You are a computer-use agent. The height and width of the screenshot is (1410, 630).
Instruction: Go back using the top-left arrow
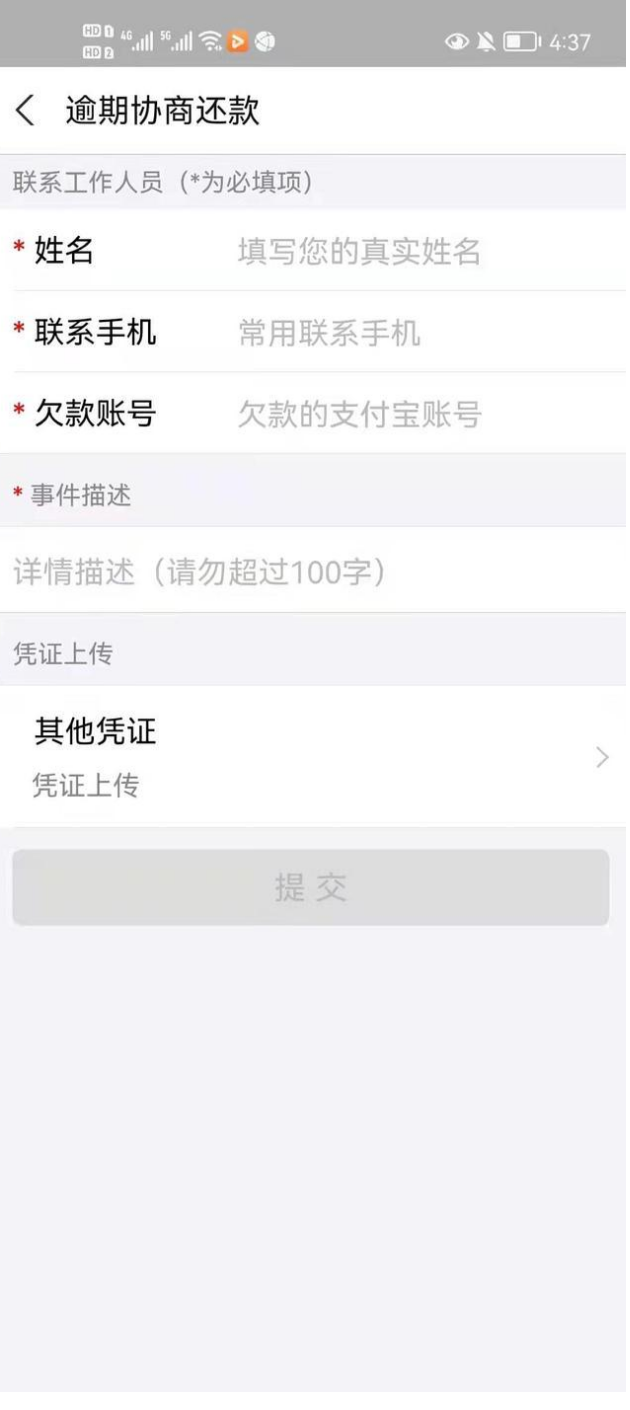pyautogui.click(x=26, y=111)
